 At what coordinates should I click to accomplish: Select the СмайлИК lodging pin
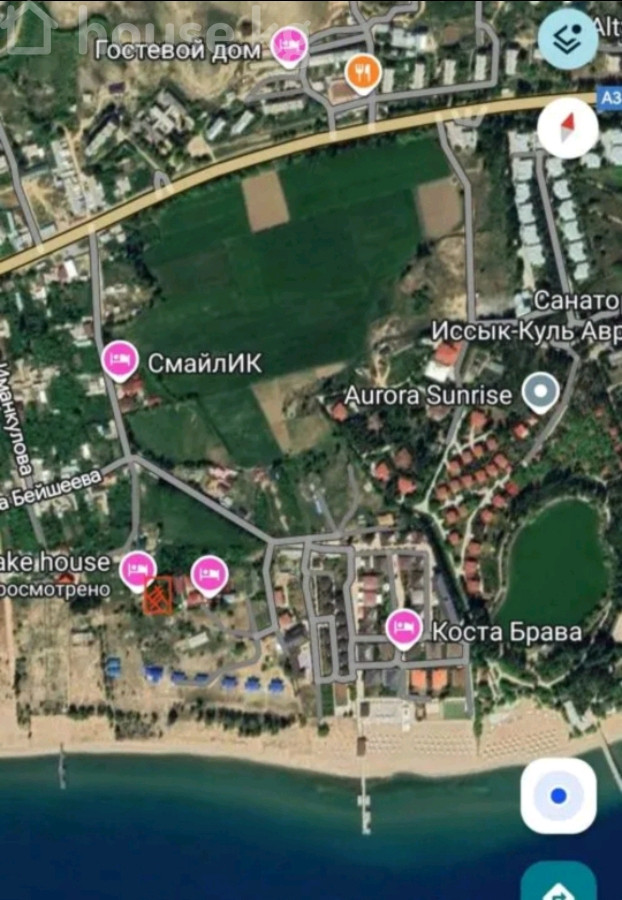[x=120, y=359]
